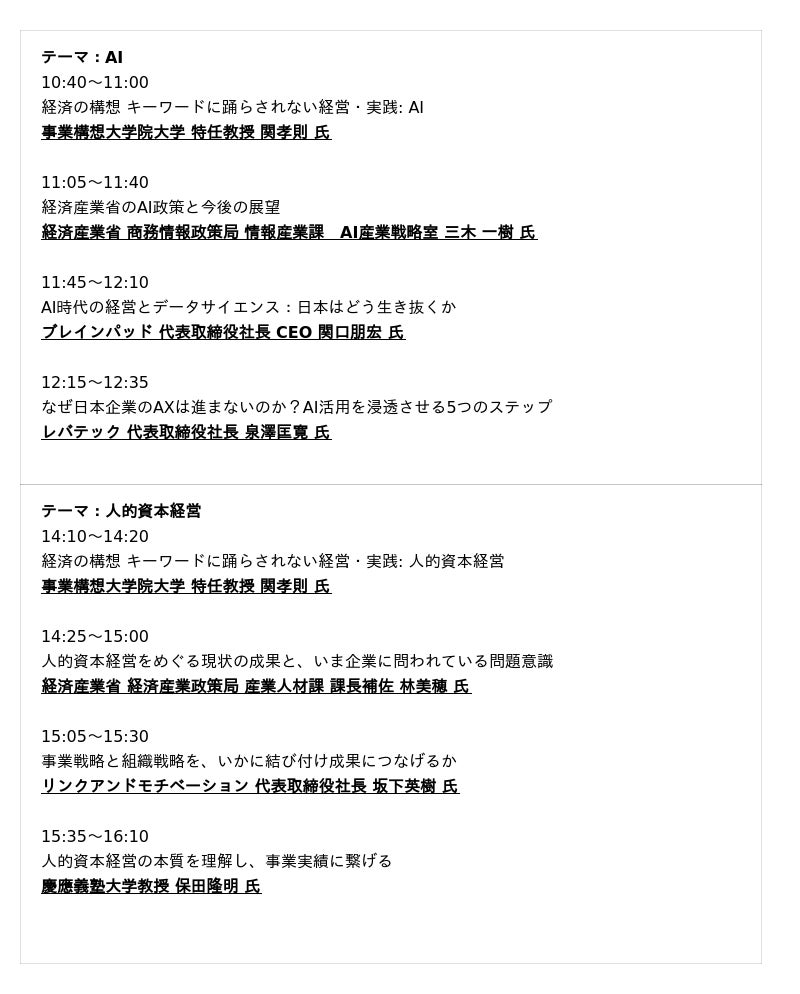Open リンクアンドモチベーション 坂下英樹 link
Image resolution: width=800 pixels, height=994 pixels.
250,787
